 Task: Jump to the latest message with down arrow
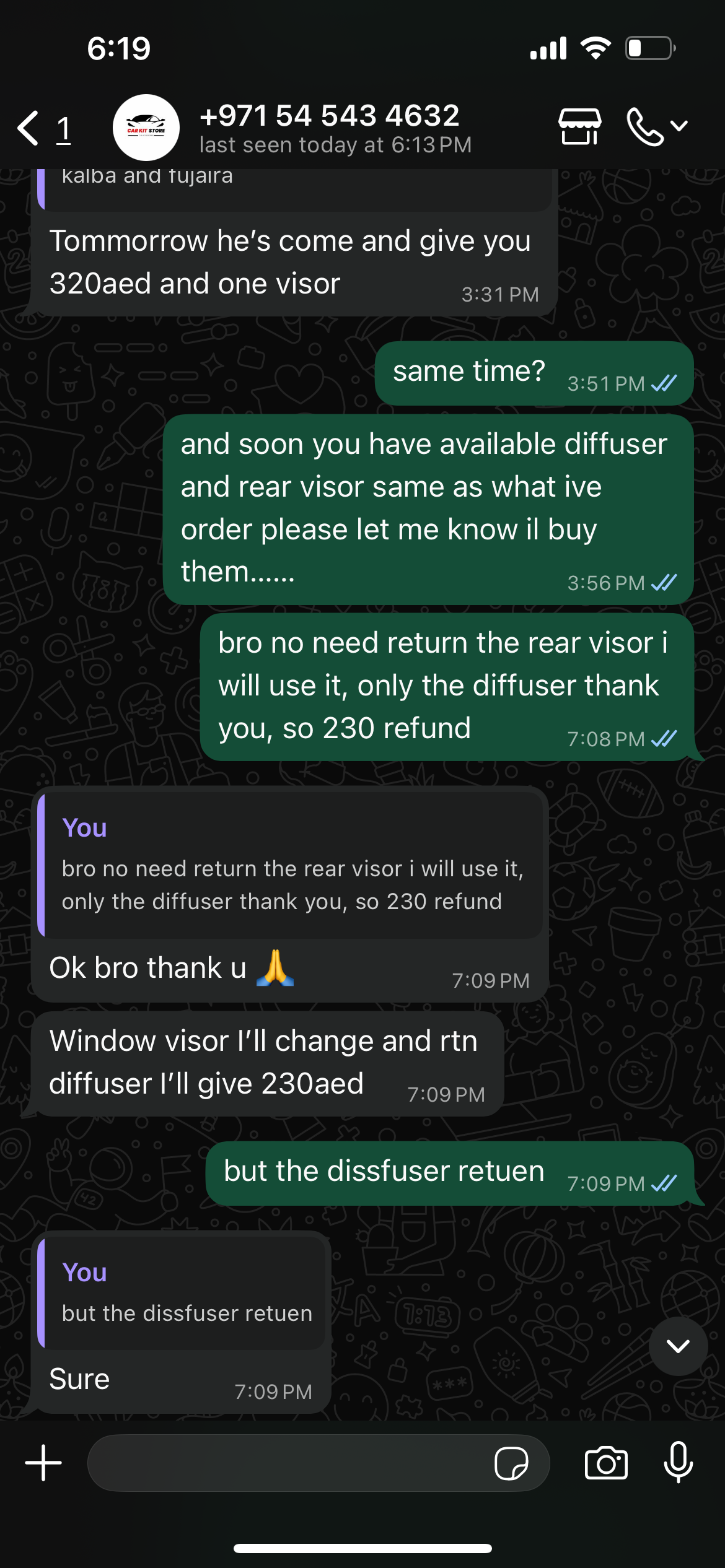coord(678,1346)
